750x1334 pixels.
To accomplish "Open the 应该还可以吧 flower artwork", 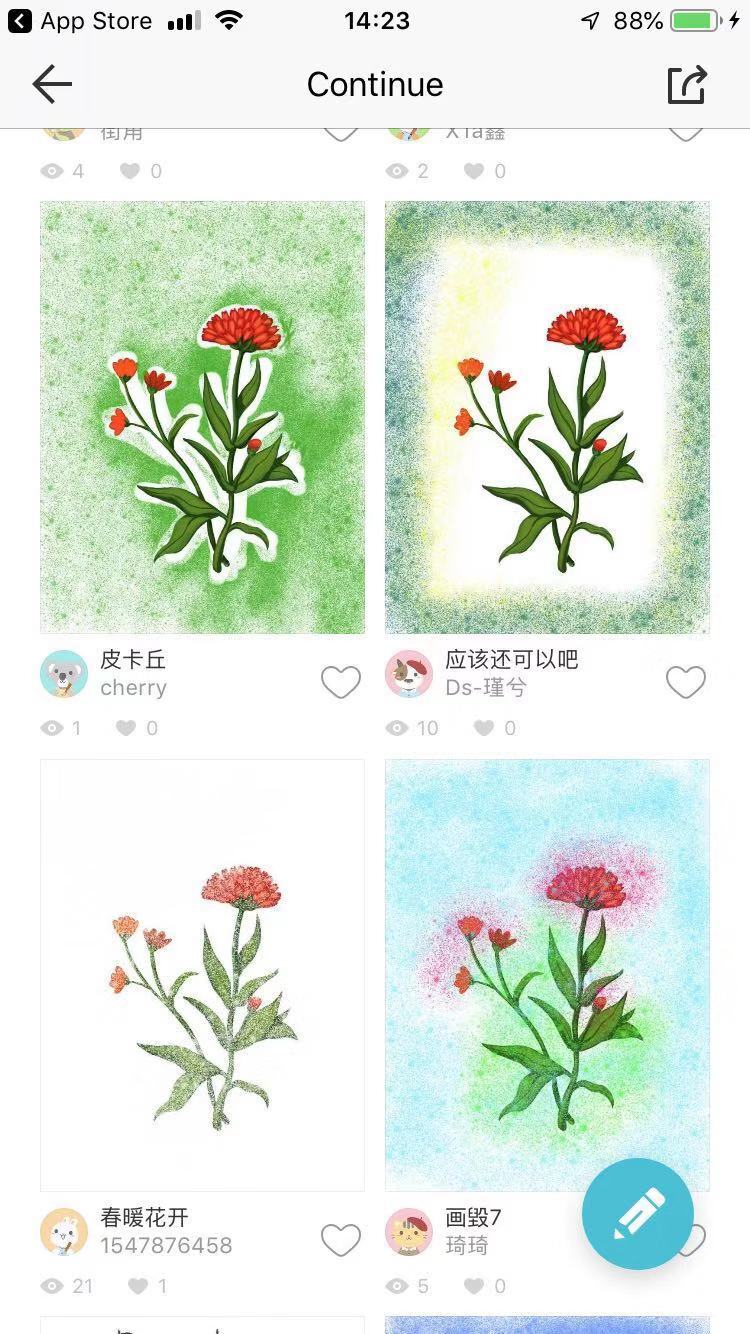I will 547,417.
